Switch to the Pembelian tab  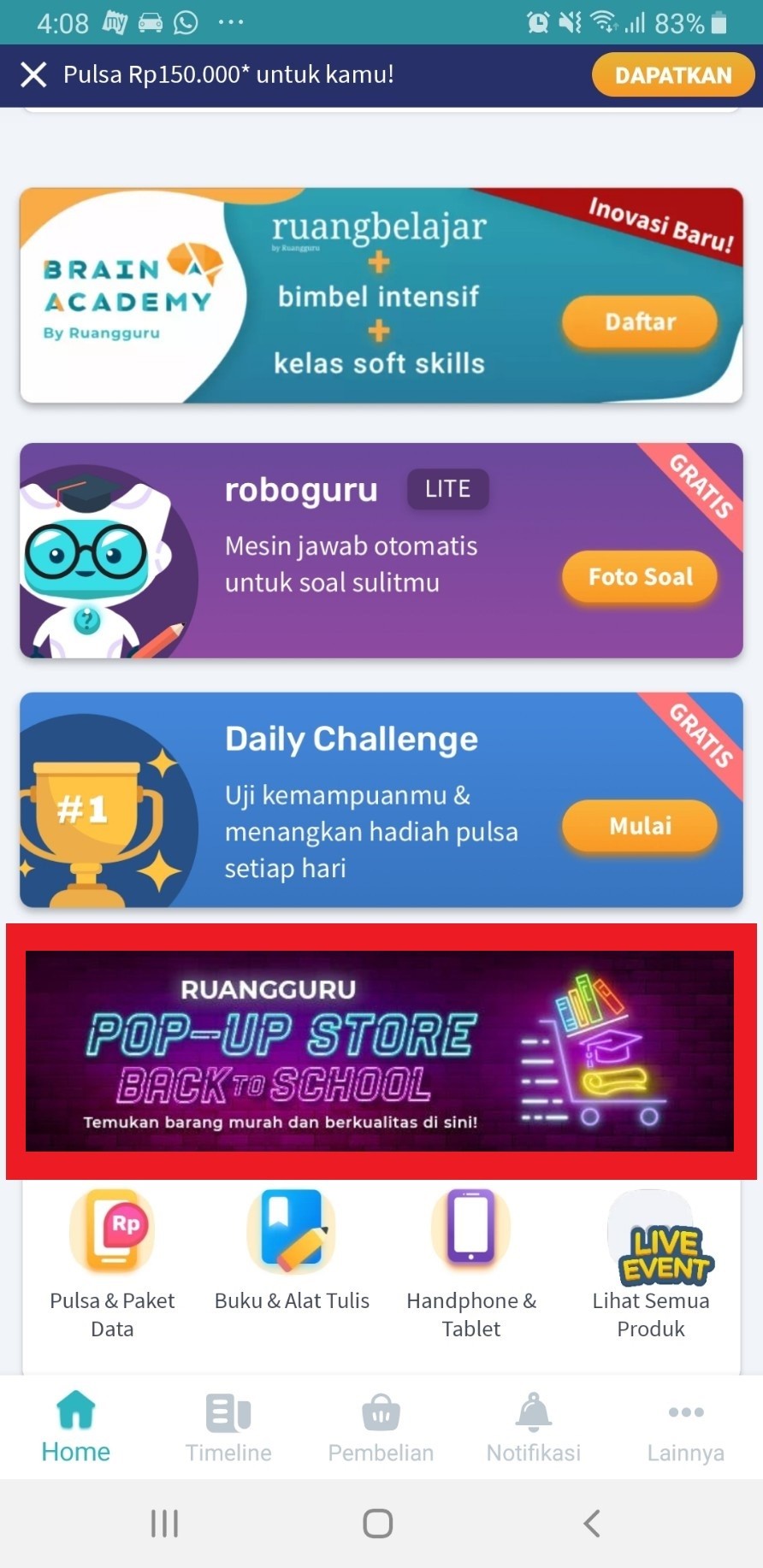pos(381,1427)
